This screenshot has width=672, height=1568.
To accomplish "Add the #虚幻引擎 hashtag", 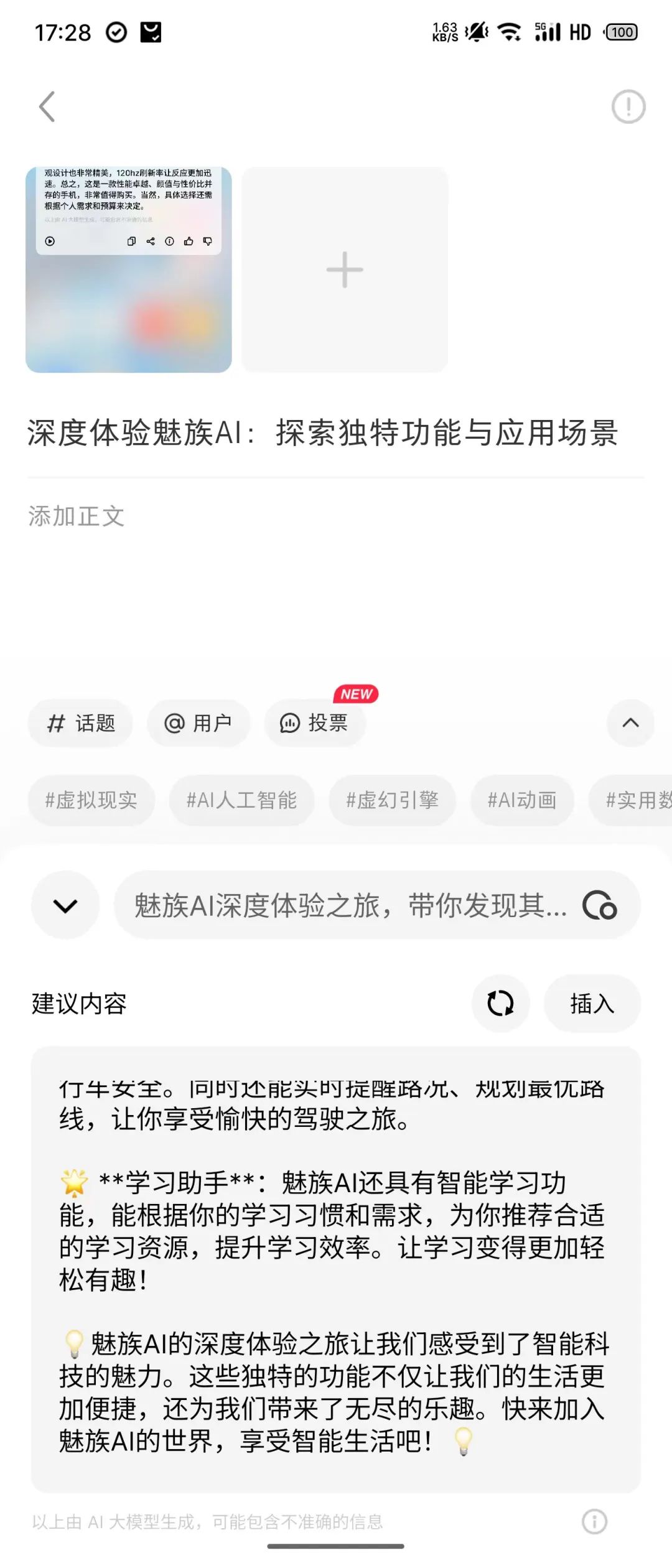I will click(392, 800).
